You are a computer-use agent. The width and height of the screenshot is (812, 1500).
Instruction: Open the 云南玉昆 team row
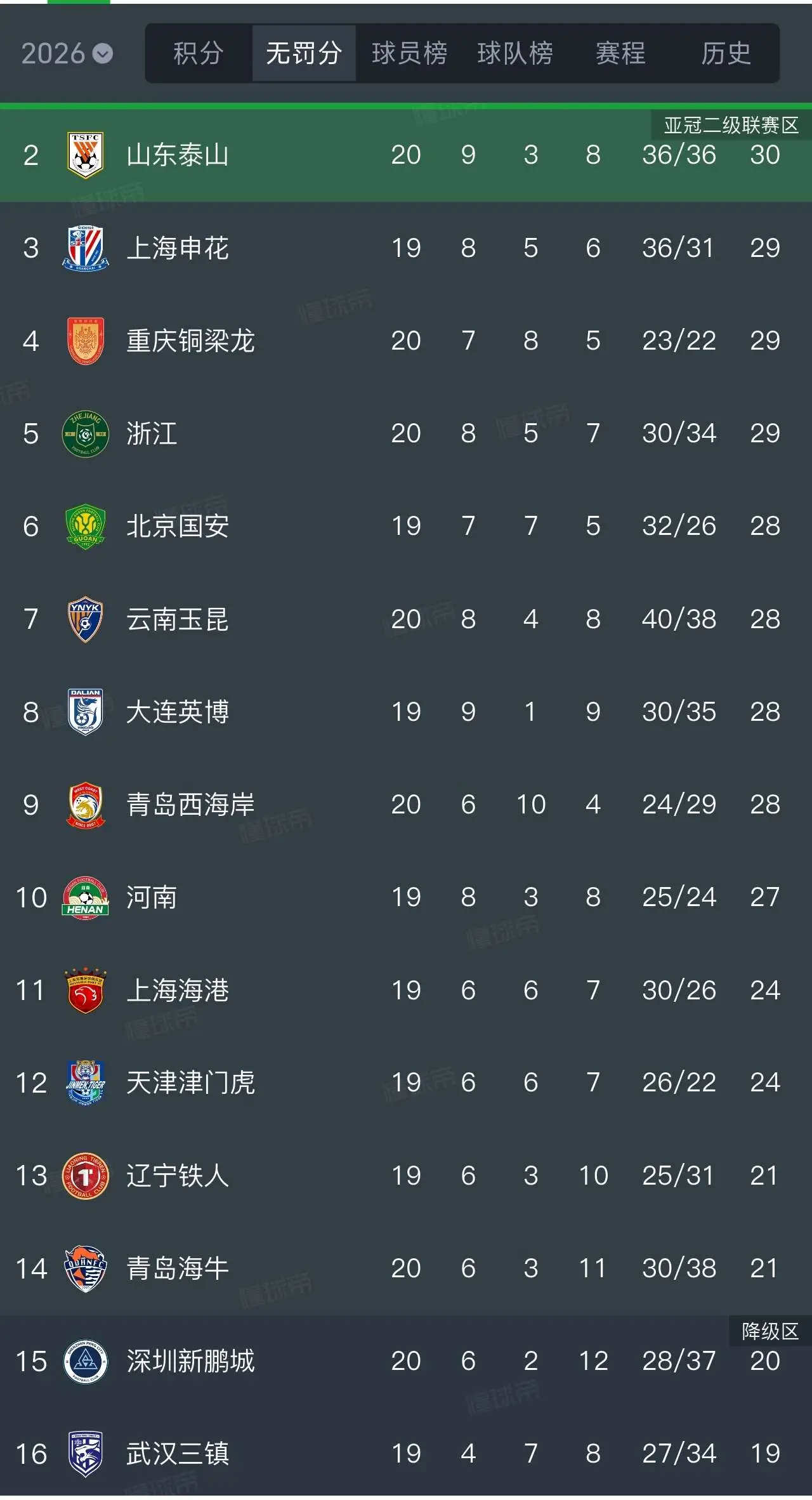(x=406, y=619)
